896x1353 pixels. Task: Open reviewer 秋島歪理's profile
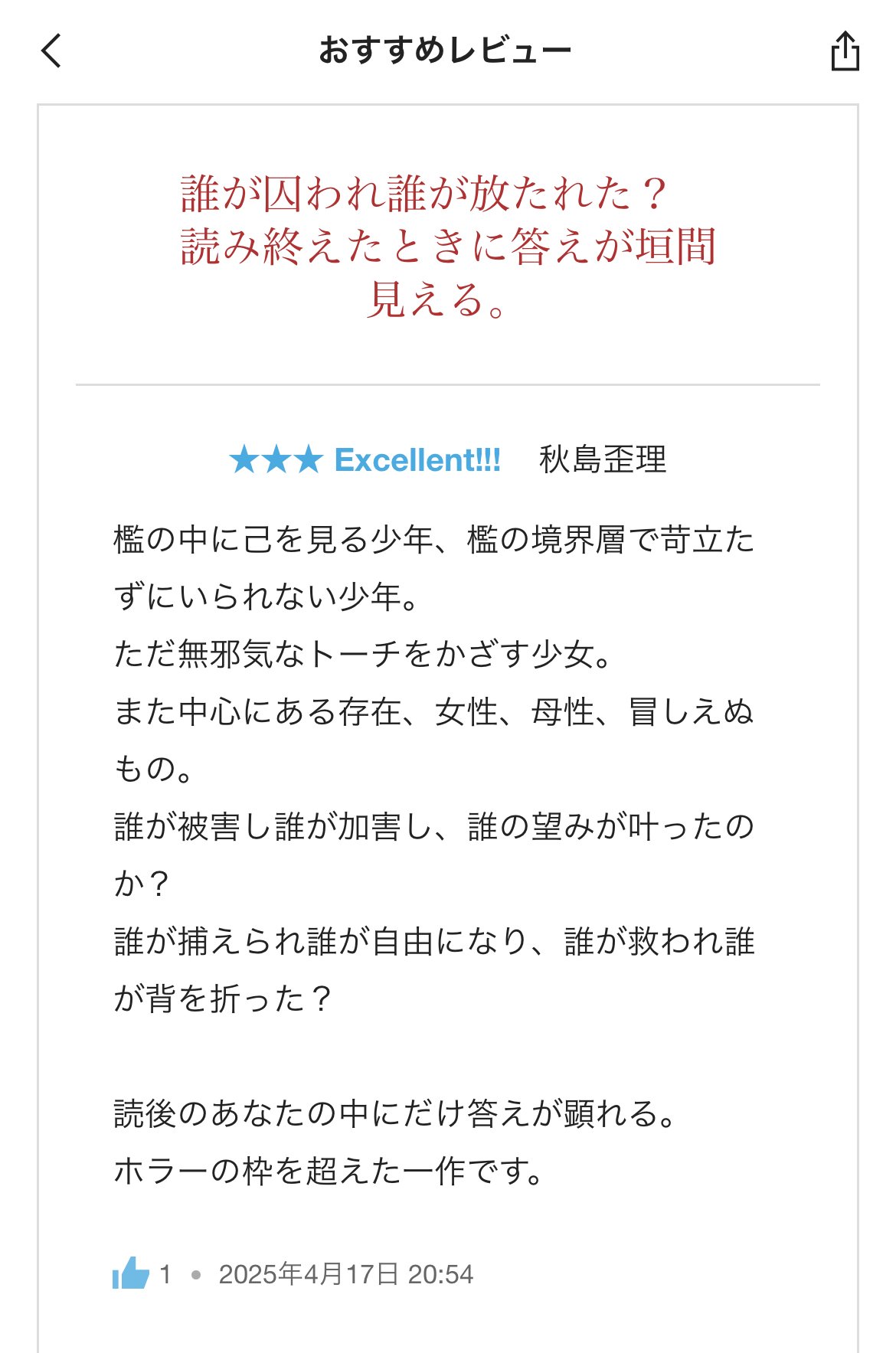point(602,460)
